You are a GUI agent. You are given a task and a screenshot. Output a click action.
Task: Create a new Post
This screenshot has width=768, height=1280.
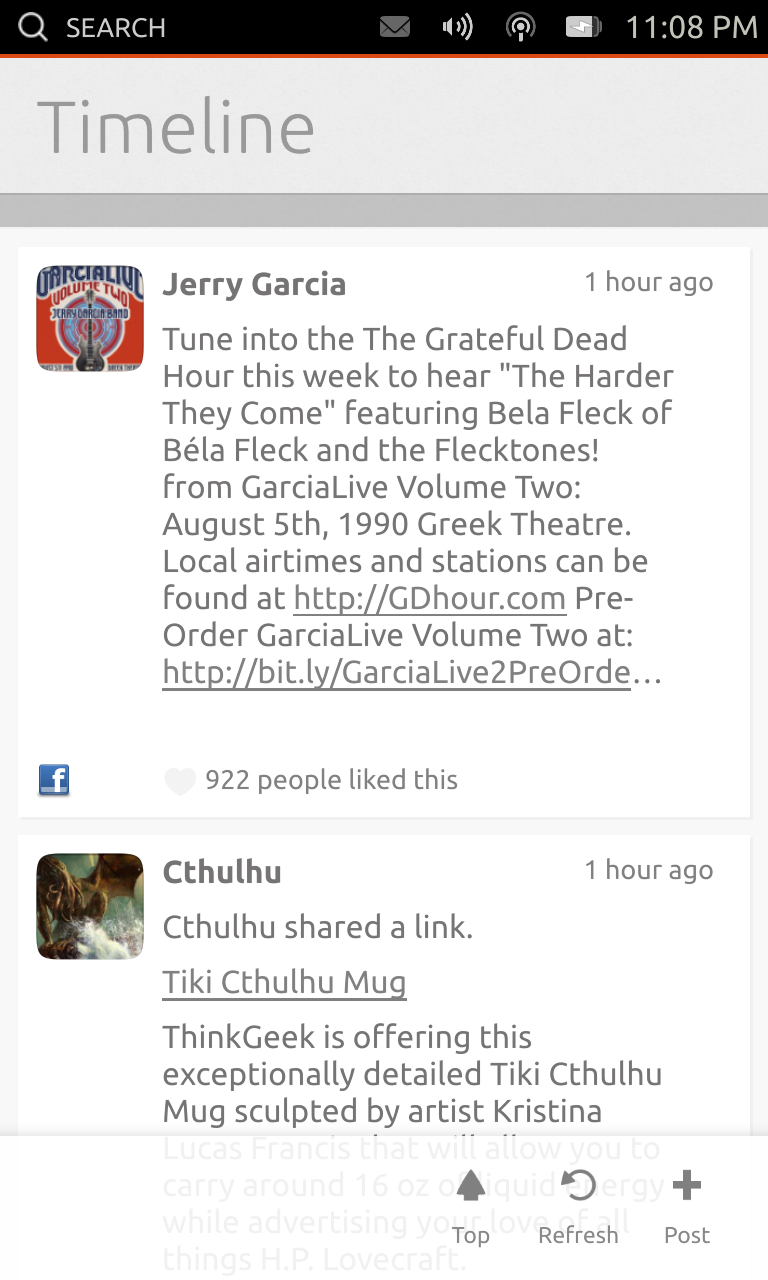pyautogui.click(x=687, y=1208)
